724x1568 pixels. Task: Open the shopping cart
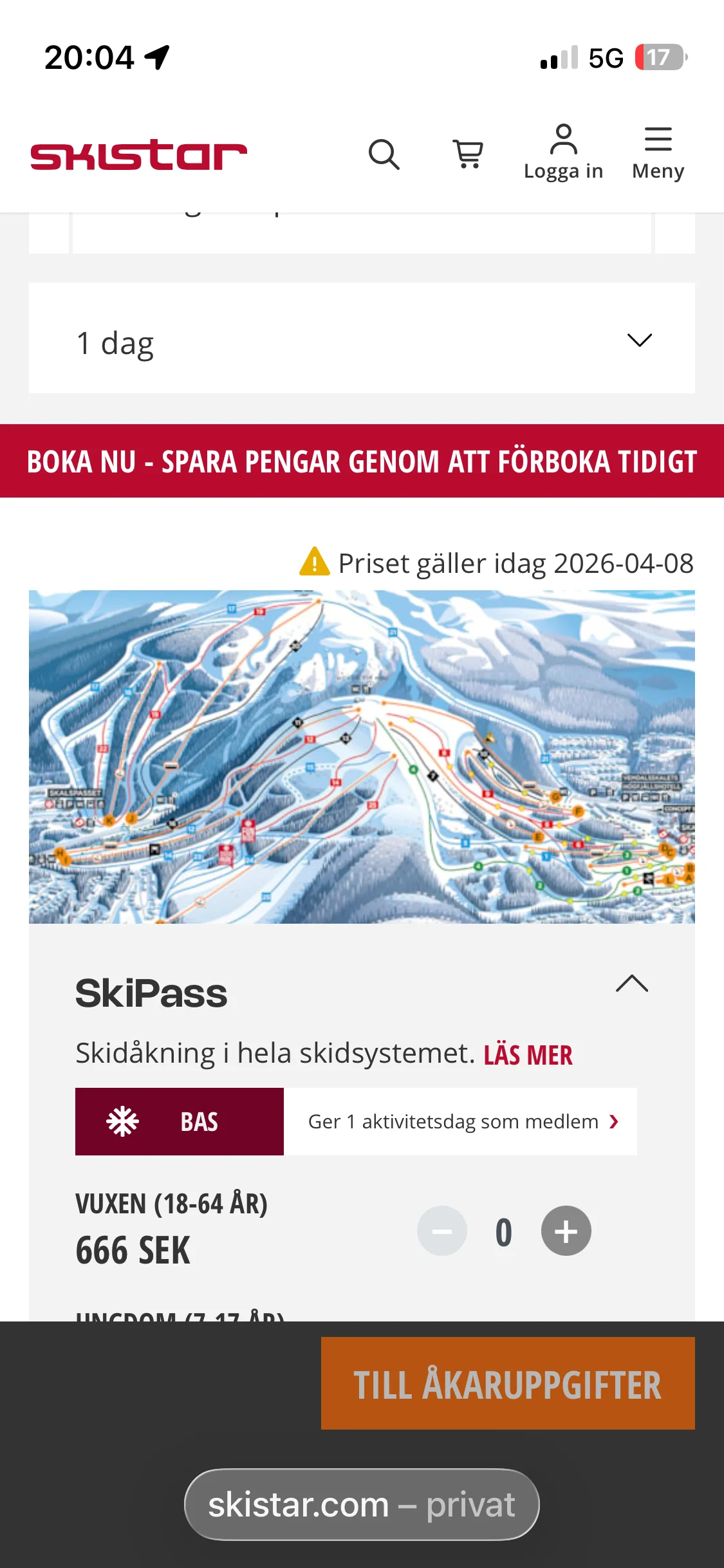pyautogui.click(x=469, y=154)
